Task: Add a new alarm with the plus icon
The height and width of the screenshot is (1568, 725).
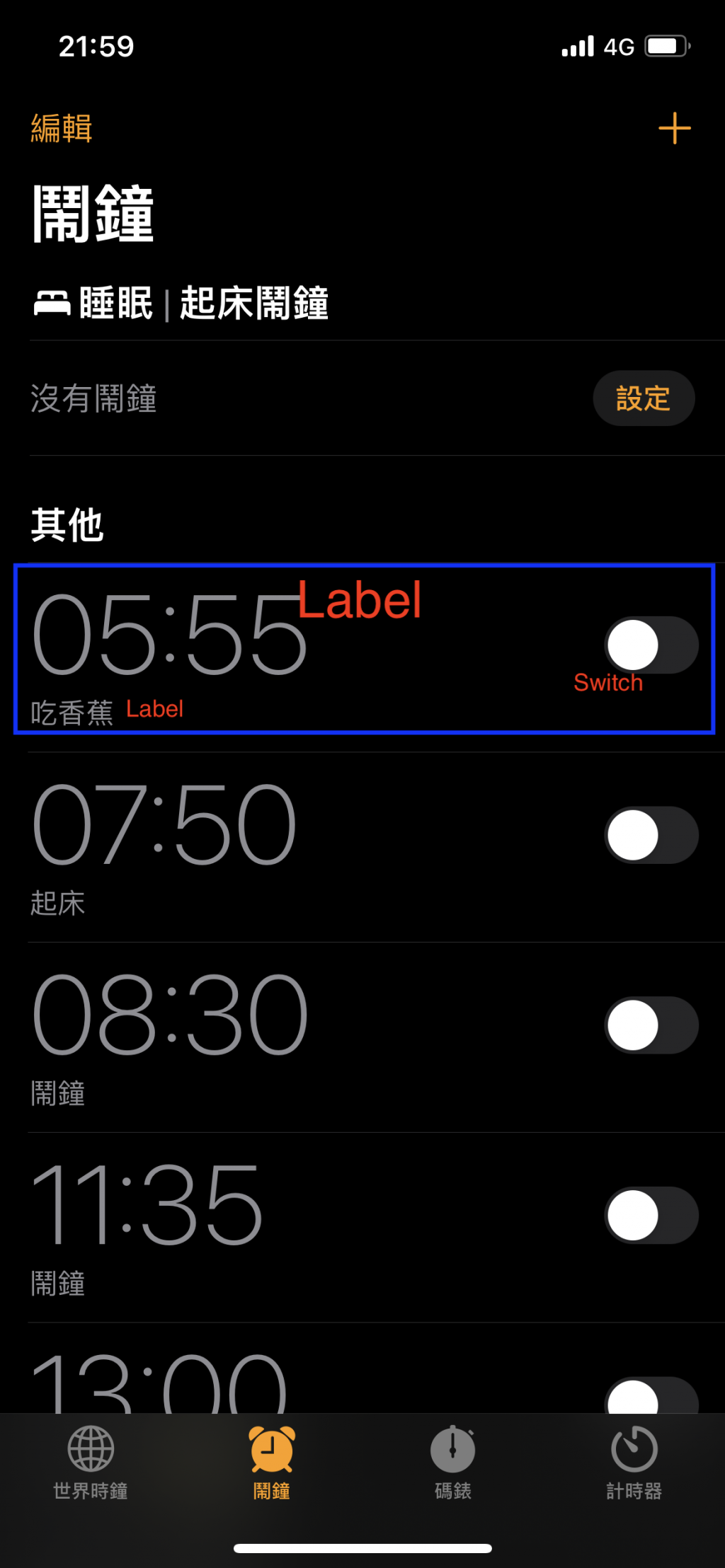Action: click(x=674, y=129)
